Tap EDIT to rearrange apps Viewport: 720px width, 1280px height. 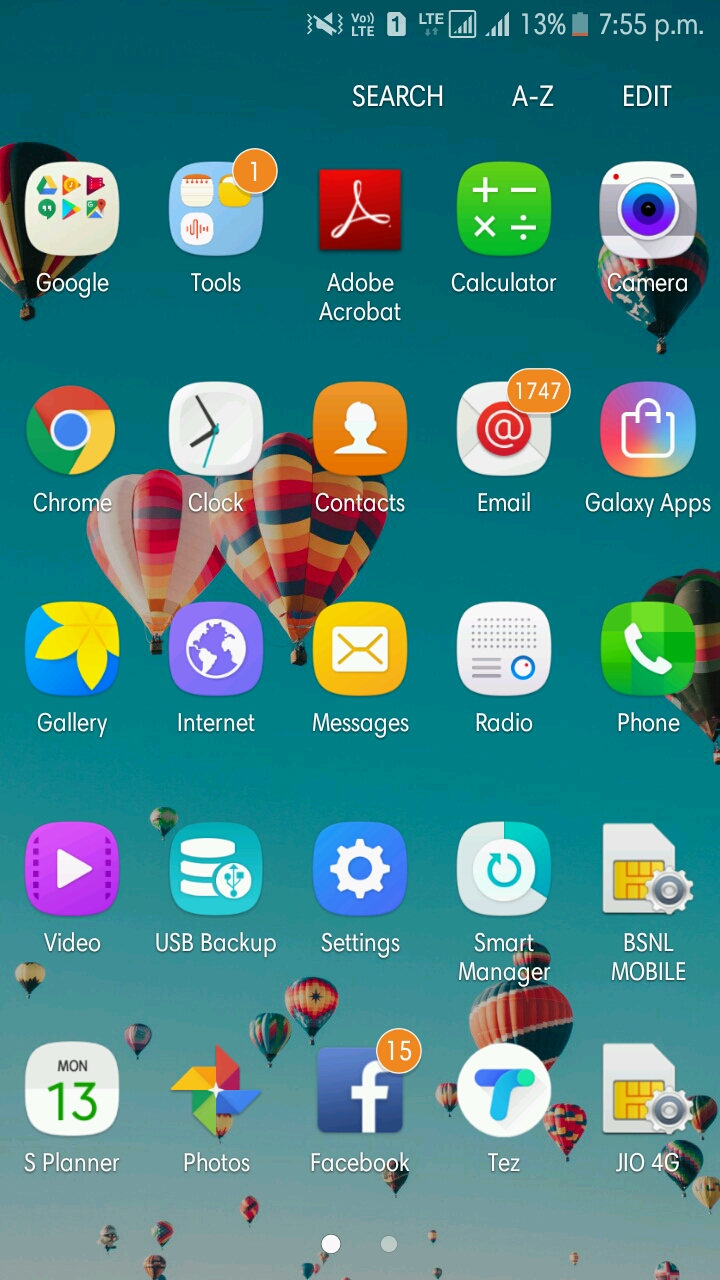click(x=646, y=97)
